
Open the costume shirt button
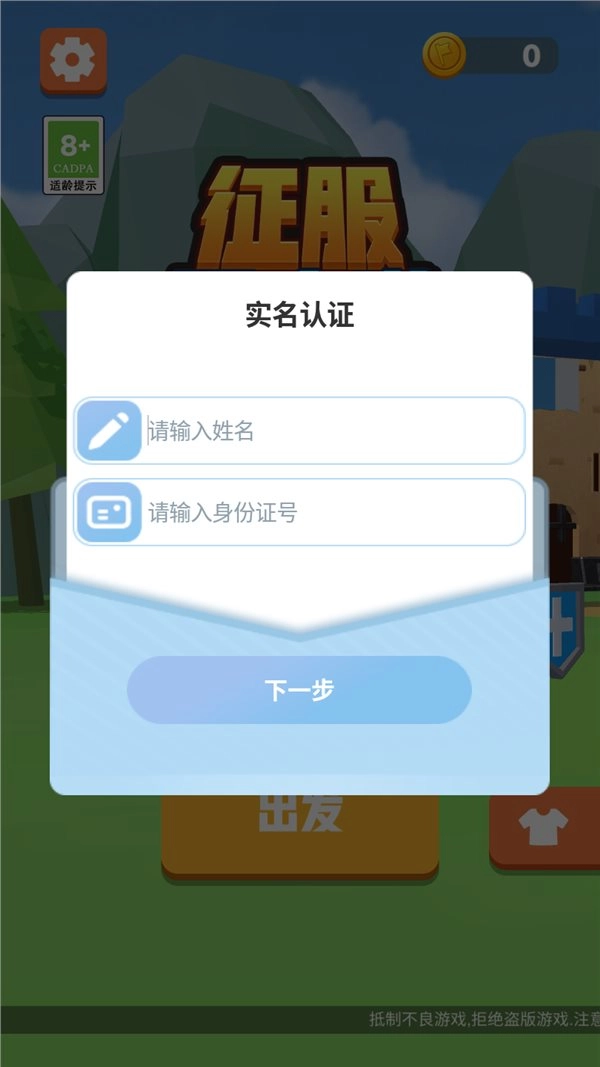click(543, 829)
